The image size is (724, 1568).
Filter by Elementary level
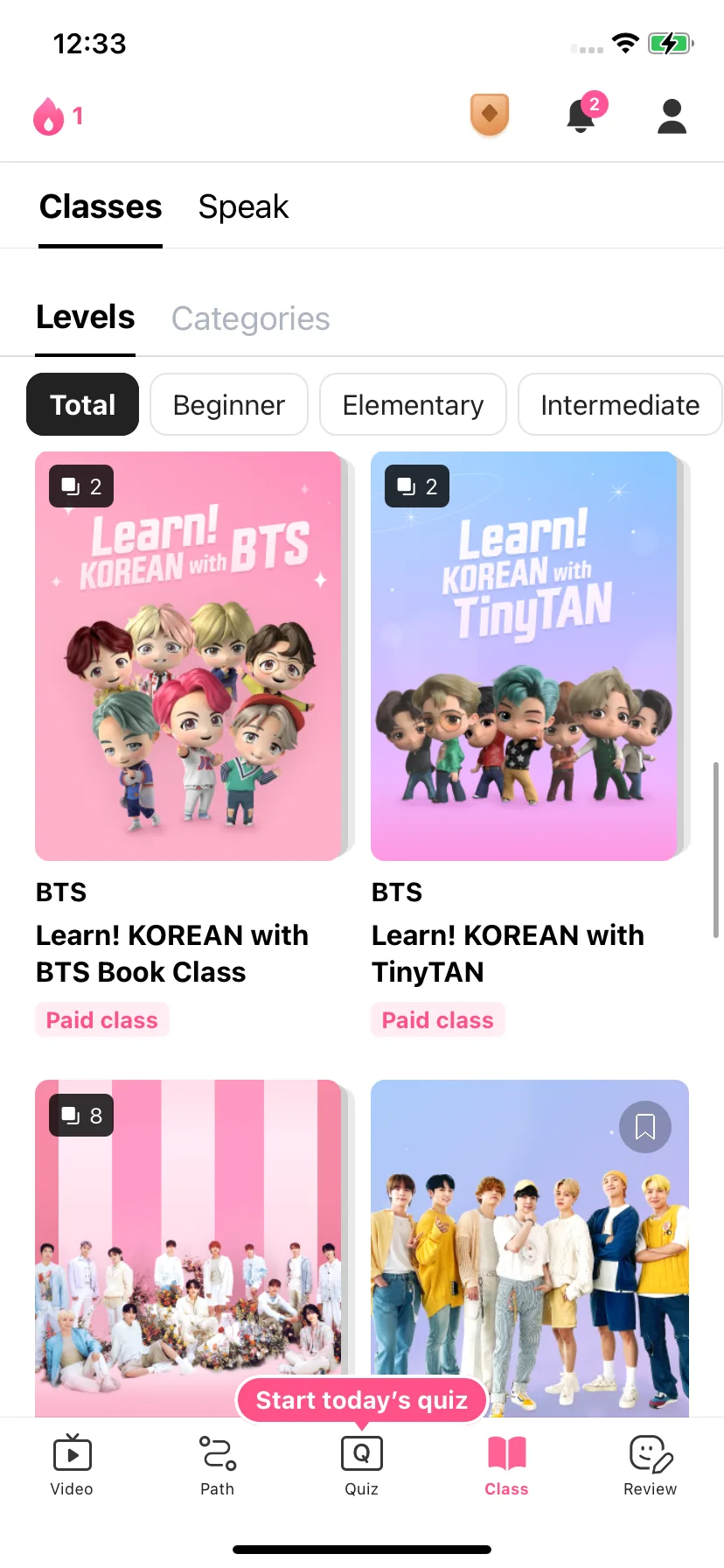pos(413,405)
